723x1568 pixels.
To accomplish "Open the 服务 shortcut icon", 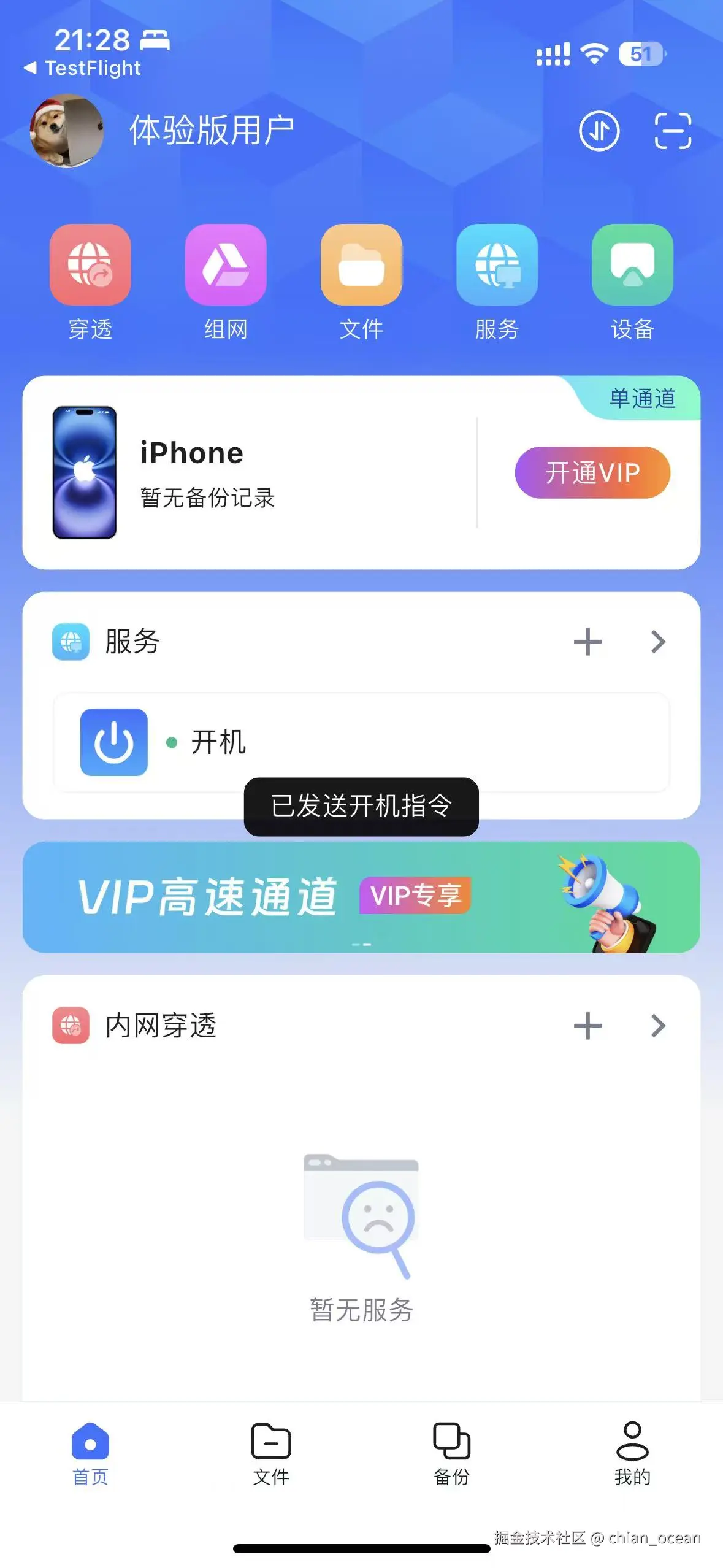I will click(497, 265).
